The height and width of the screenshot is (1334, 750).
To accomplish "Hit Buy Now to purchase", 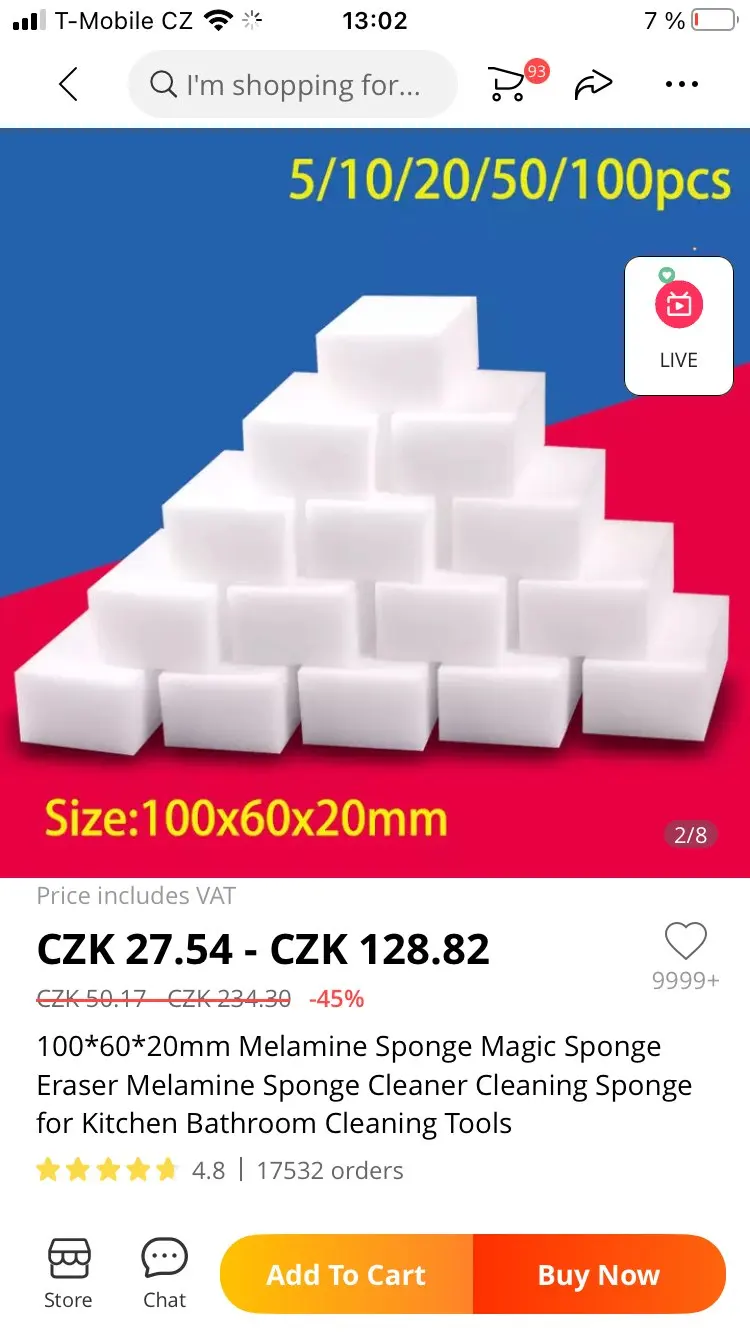I will [x=599, y=1275].
